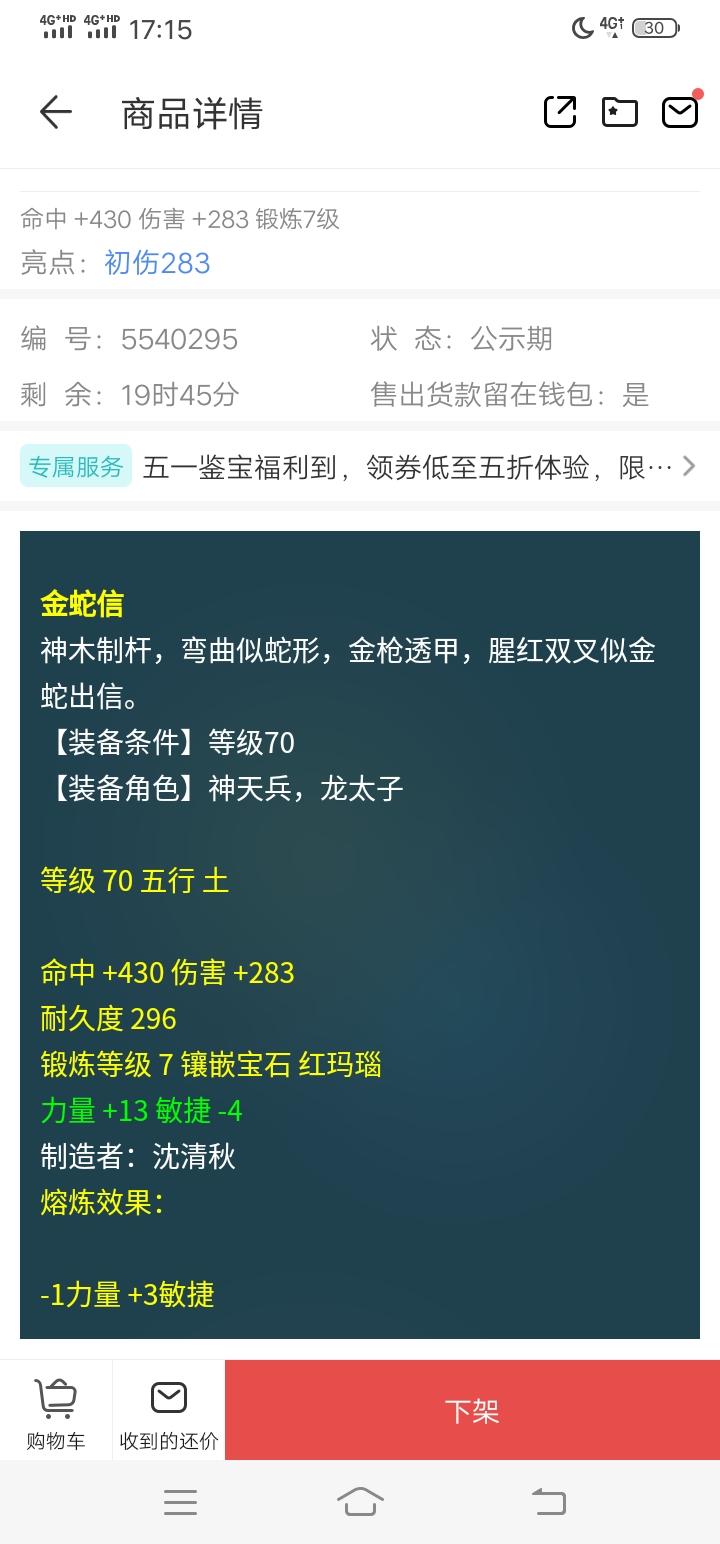Go back from the 商品详情 page
Image resolution: width=720 pixels, height=1544 pixels.
(x=55, y=112)
